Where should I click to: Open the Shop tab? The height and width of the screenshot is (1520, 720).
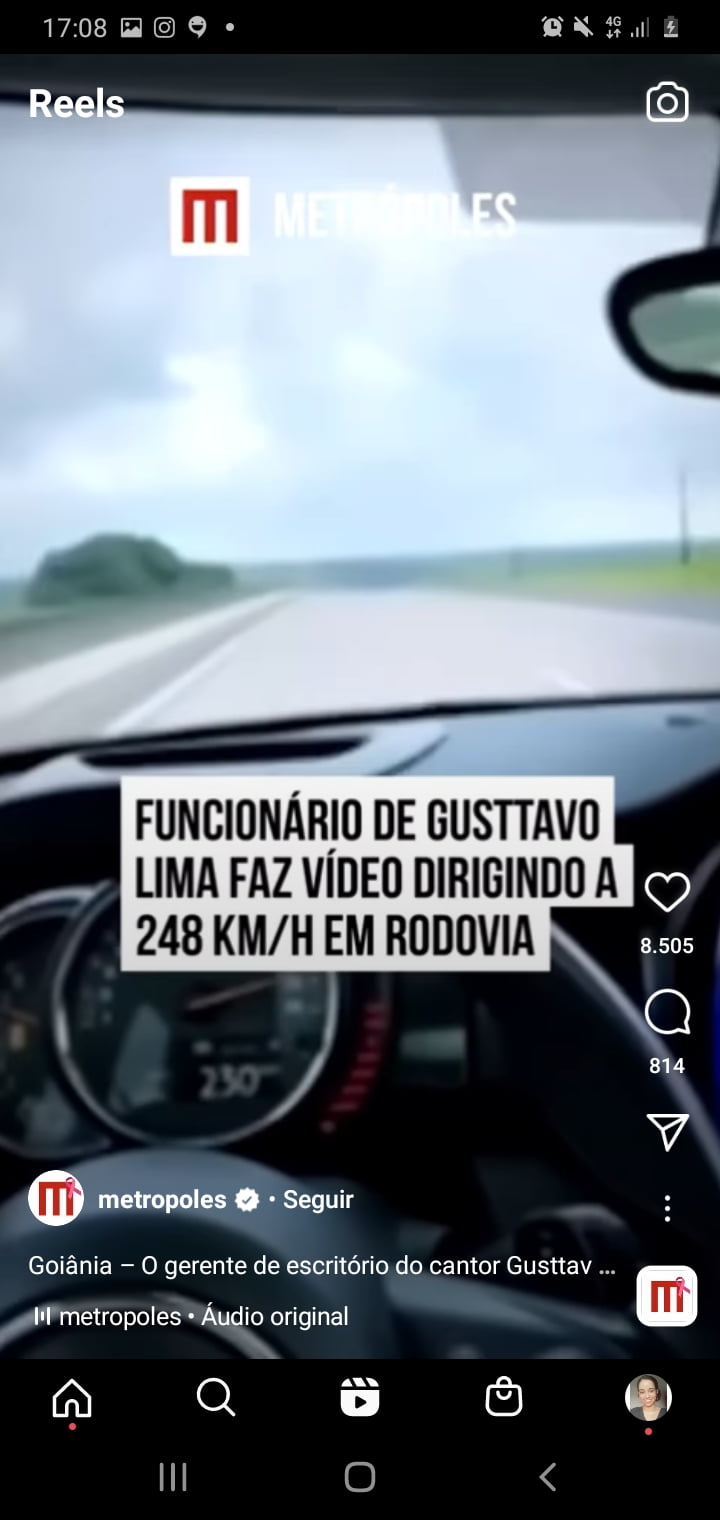point(504,1397)
